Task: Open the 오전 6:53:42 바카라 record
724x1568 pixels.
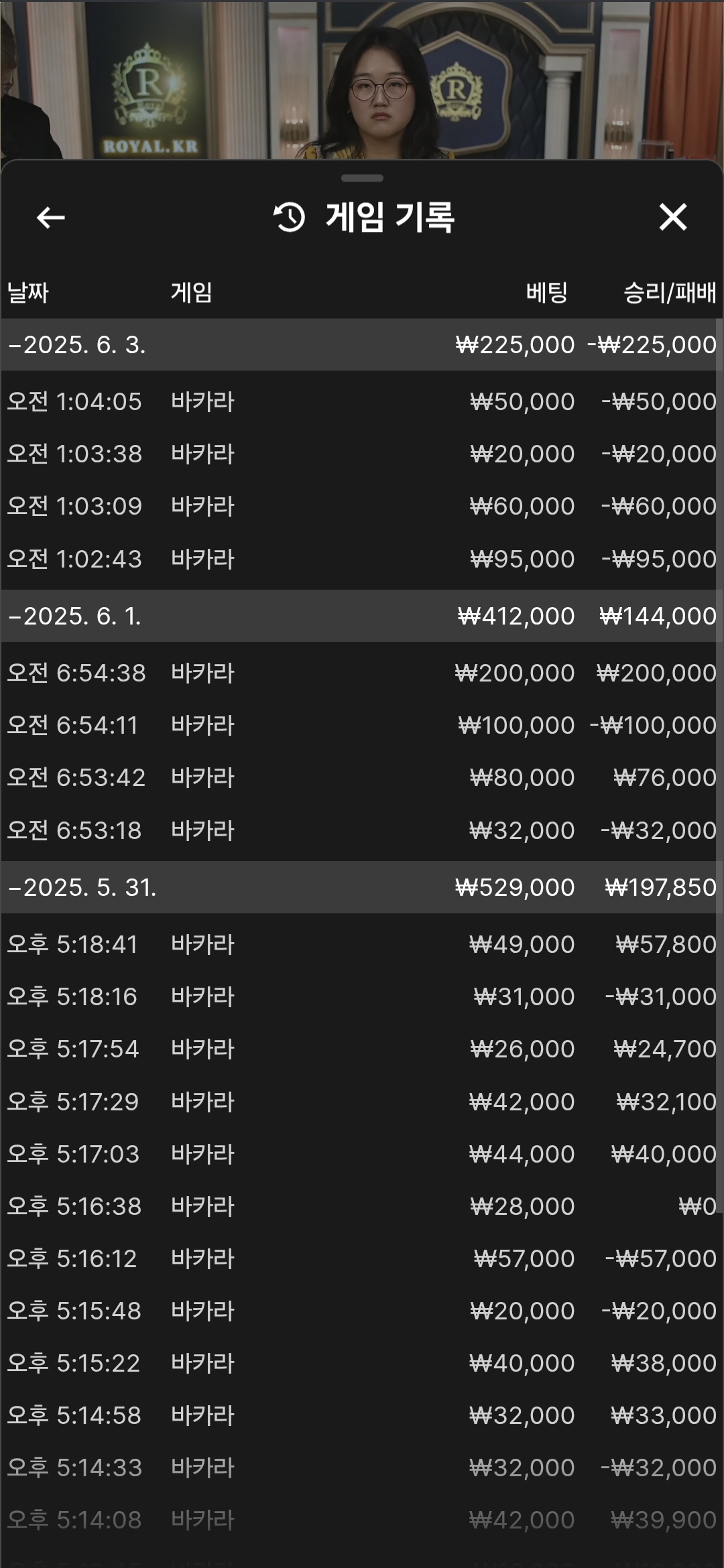Action: (x=362, y=777)
